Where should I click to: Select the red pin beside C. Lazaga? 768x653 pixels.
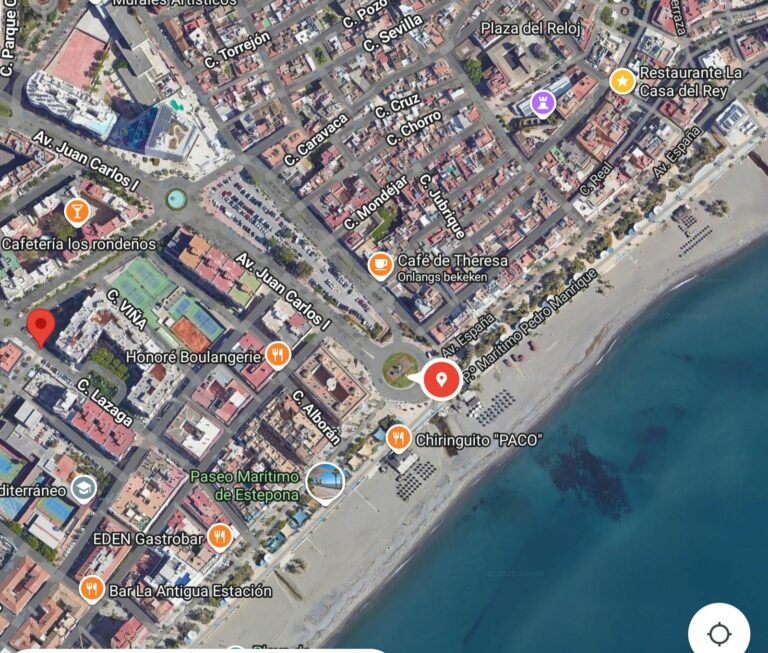(x=40, y=327)
